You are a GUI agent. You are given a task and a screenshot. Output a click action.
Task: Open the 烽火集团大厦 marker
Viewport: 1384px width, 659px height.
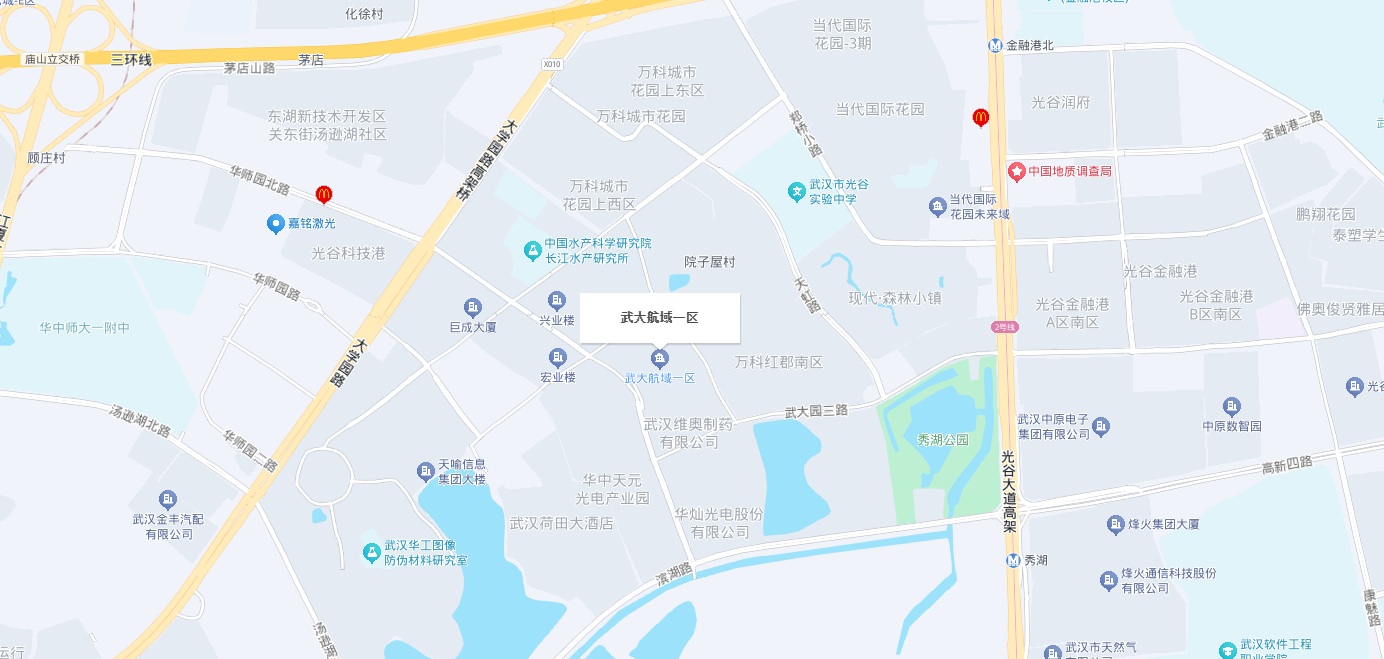[x=1116, y=524]
